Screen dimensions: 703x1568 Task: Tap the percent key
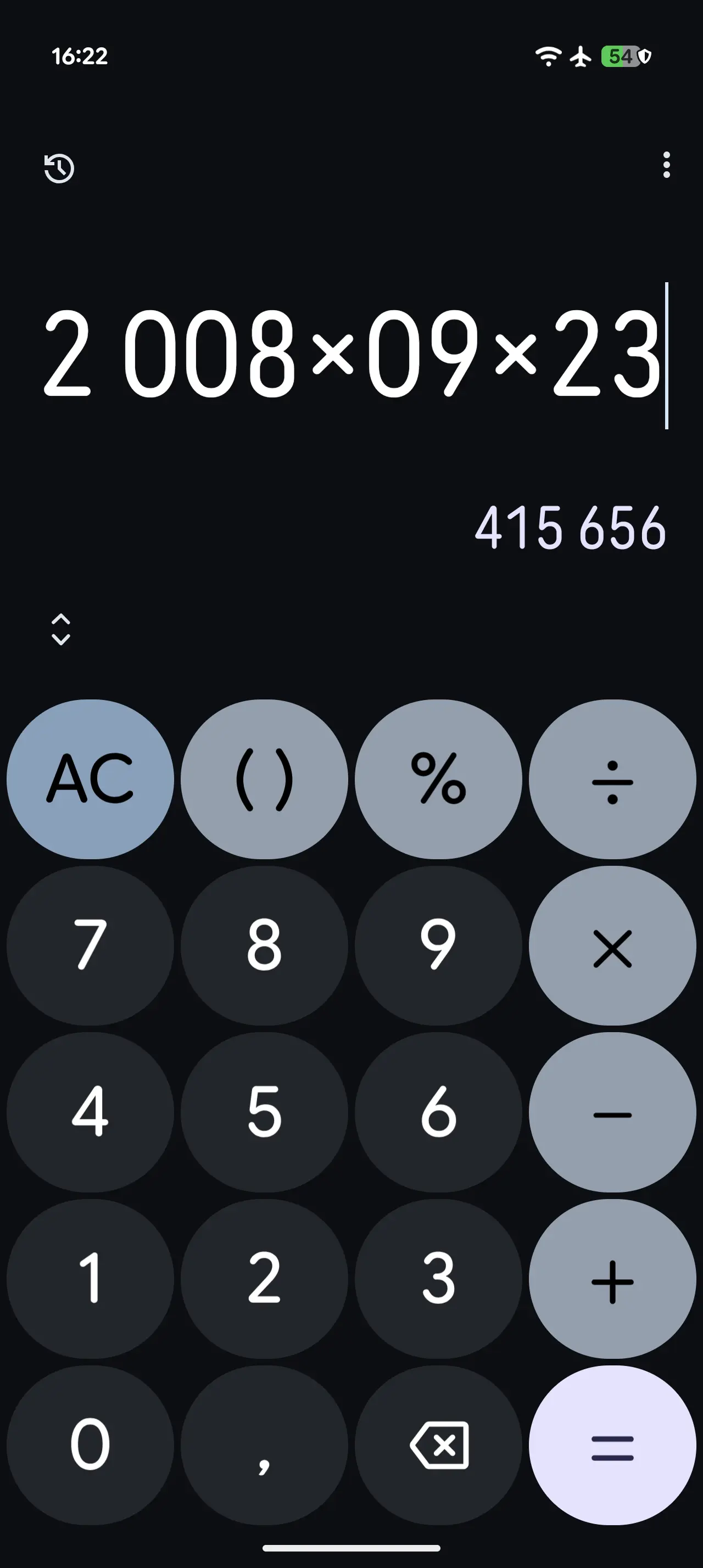coord(438,779)
